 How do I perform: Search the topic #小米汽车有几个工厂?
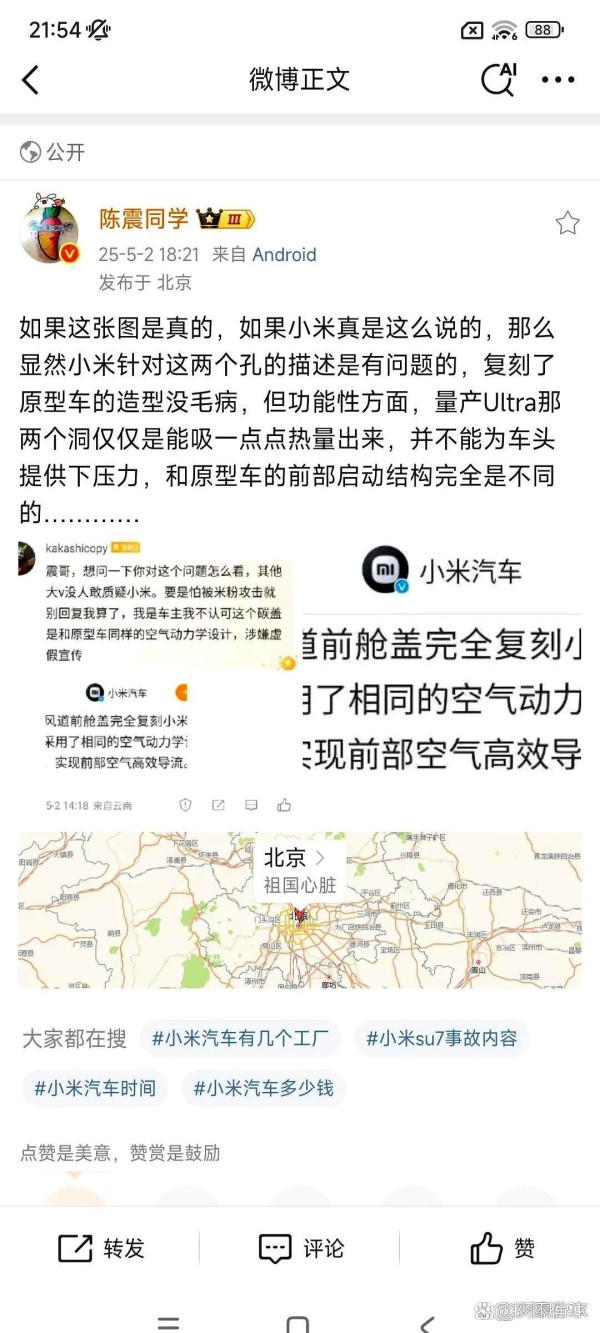click(240, 1038)
